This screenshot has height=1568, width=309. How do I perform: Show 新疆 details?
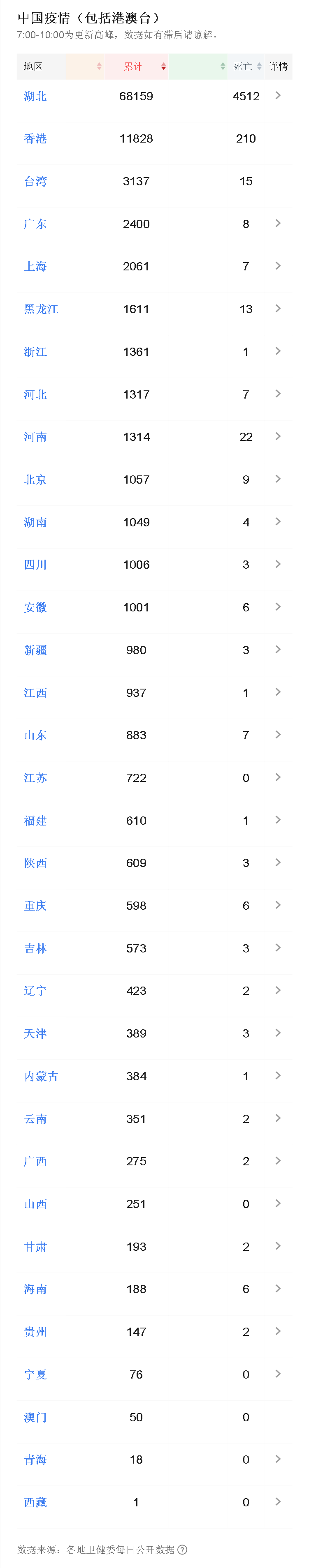click(278, 650)
